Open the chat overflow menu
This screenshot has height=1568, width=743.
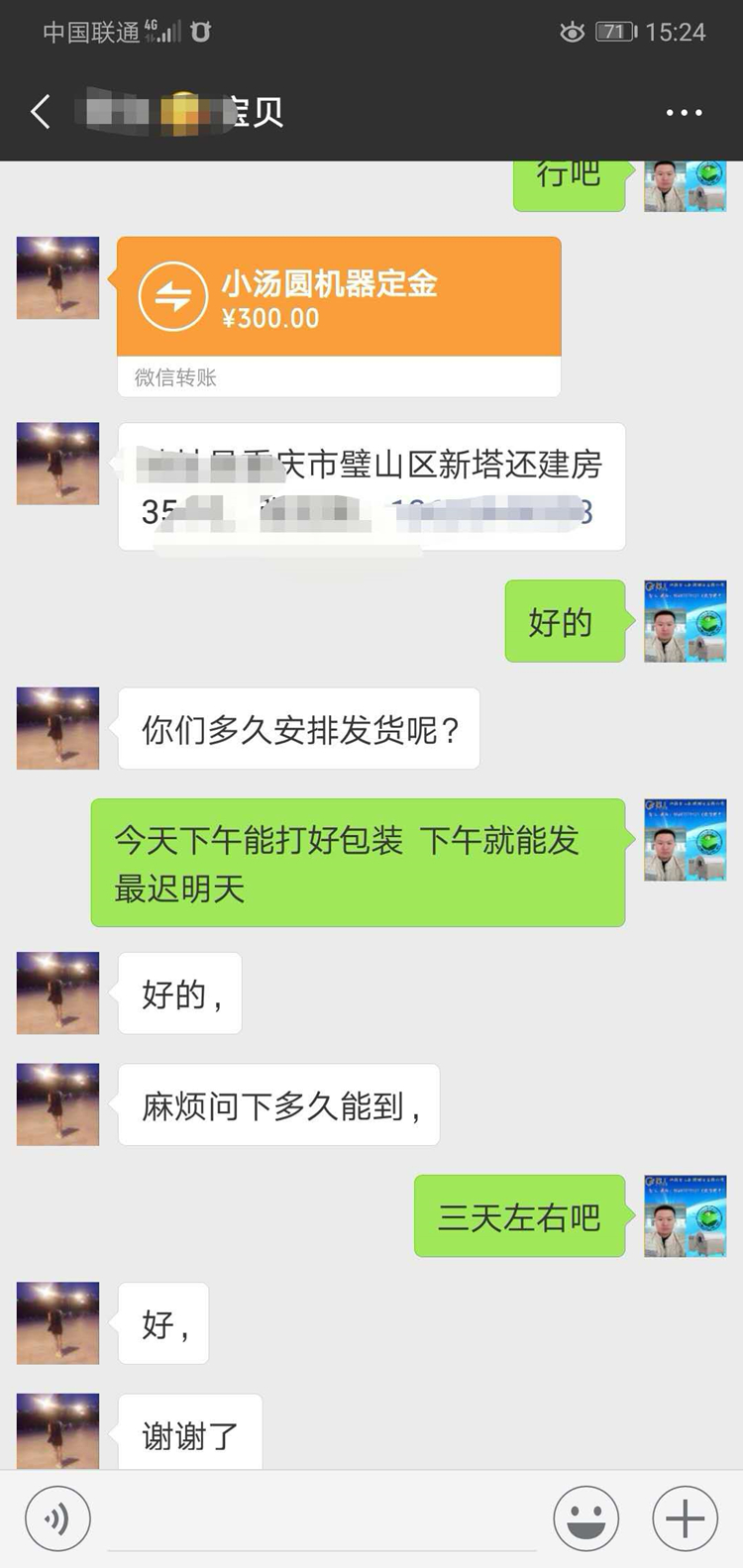(684, 113)
